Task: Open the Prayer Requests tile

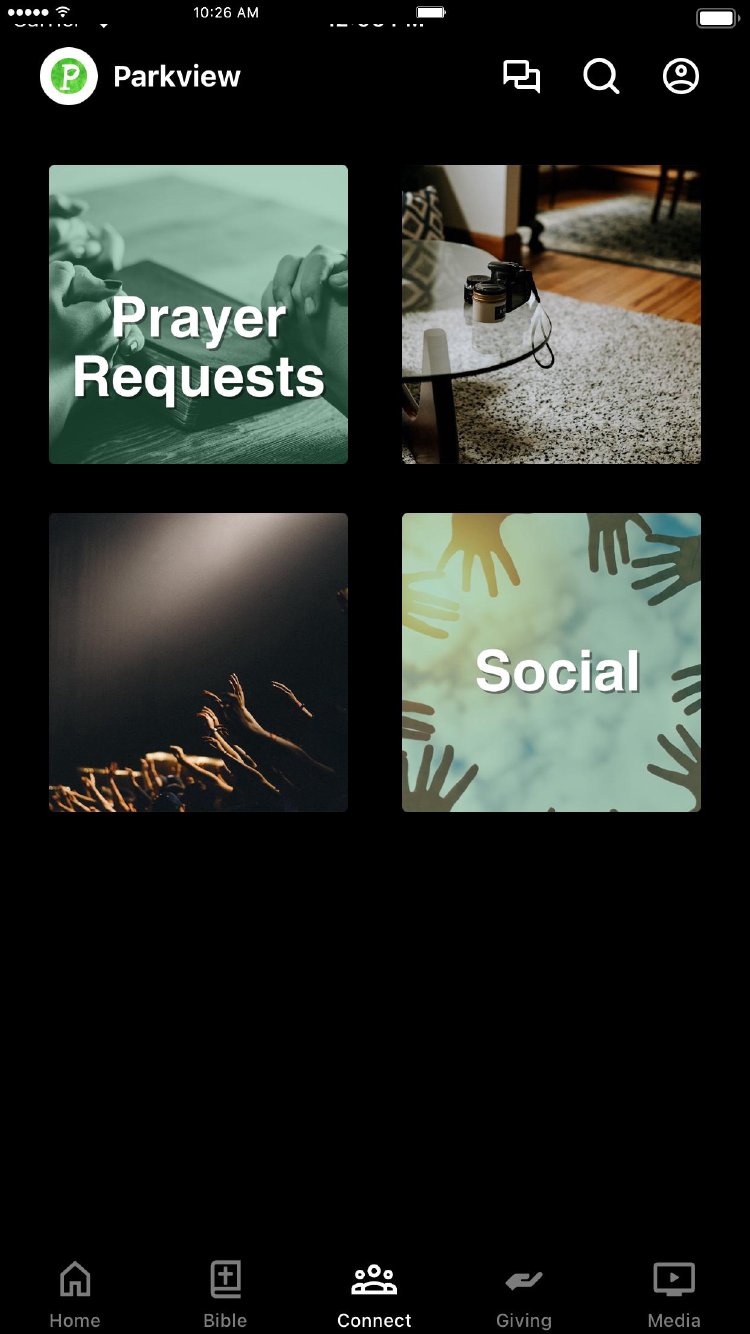Action: (x=198, y=314)
